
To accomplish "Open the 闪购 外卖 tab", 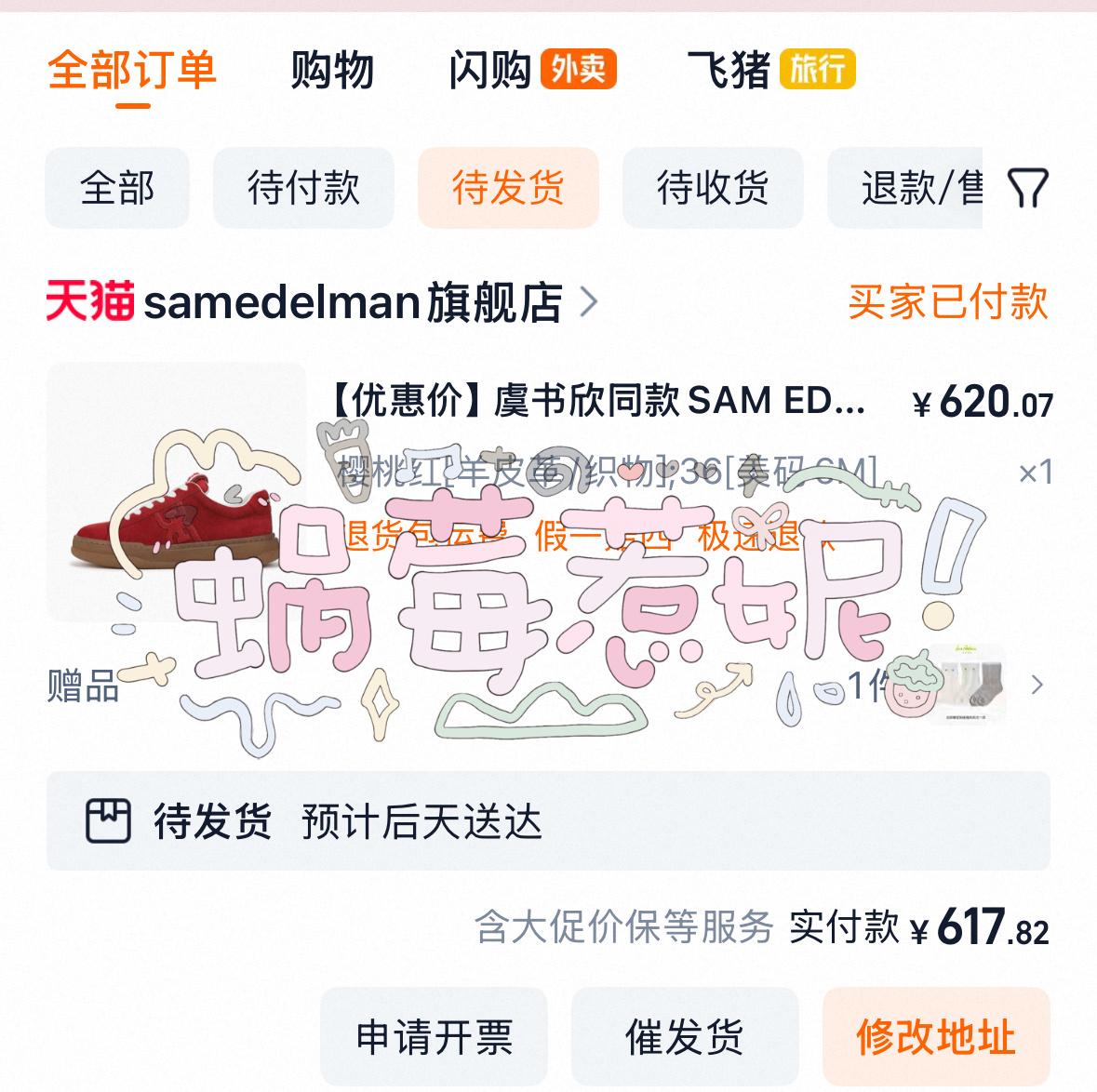I will tap(532, 71).
